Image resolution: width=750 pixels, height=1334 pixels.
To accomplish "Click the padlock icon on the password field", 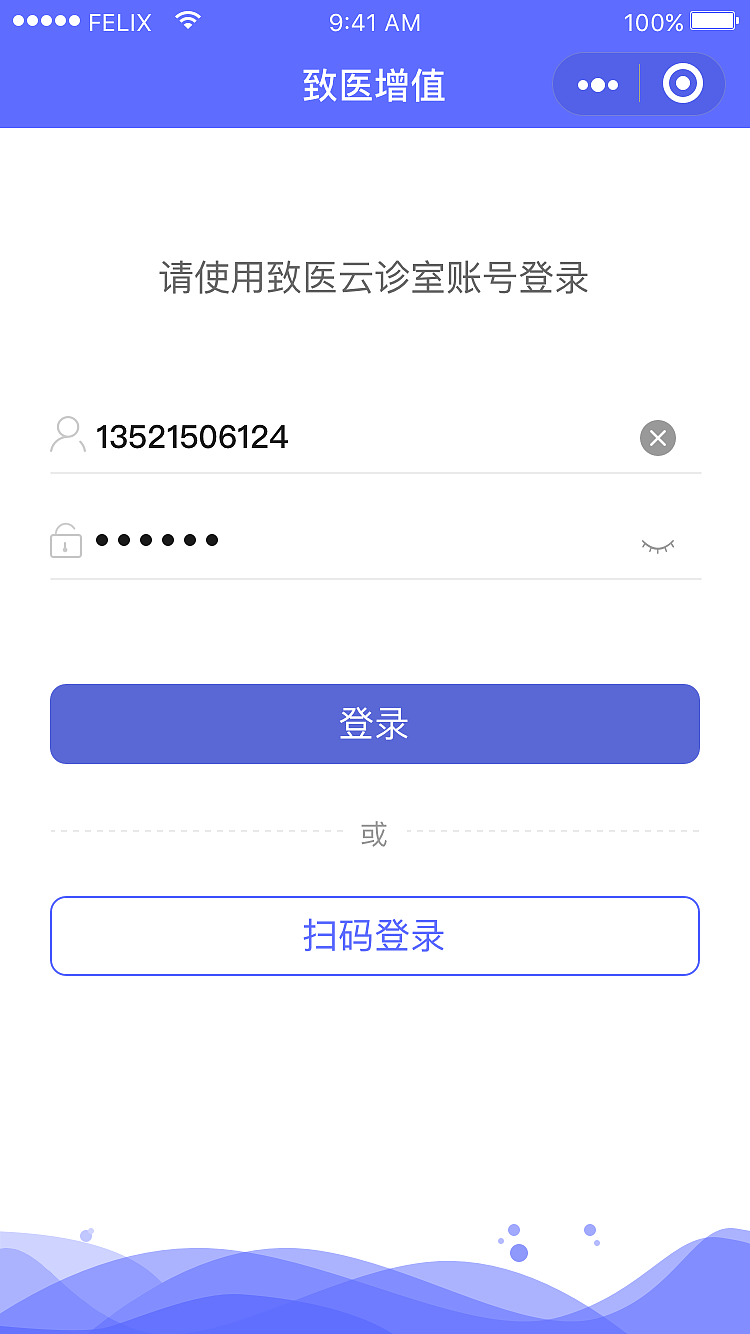I will click(x=65, y=540).
